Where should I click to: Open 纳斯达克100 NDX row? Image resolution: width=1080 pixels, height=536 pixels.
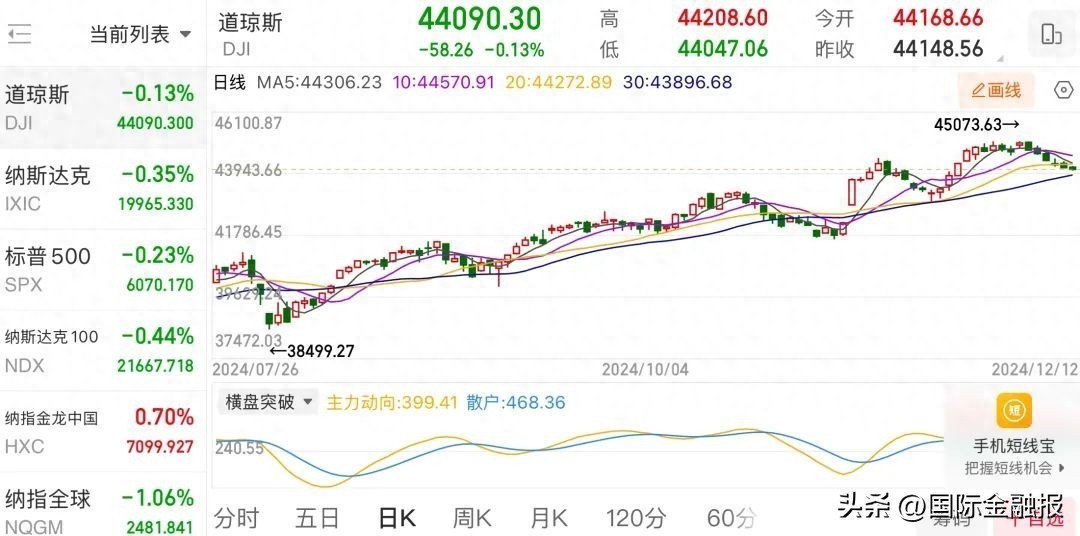point(100,350)
